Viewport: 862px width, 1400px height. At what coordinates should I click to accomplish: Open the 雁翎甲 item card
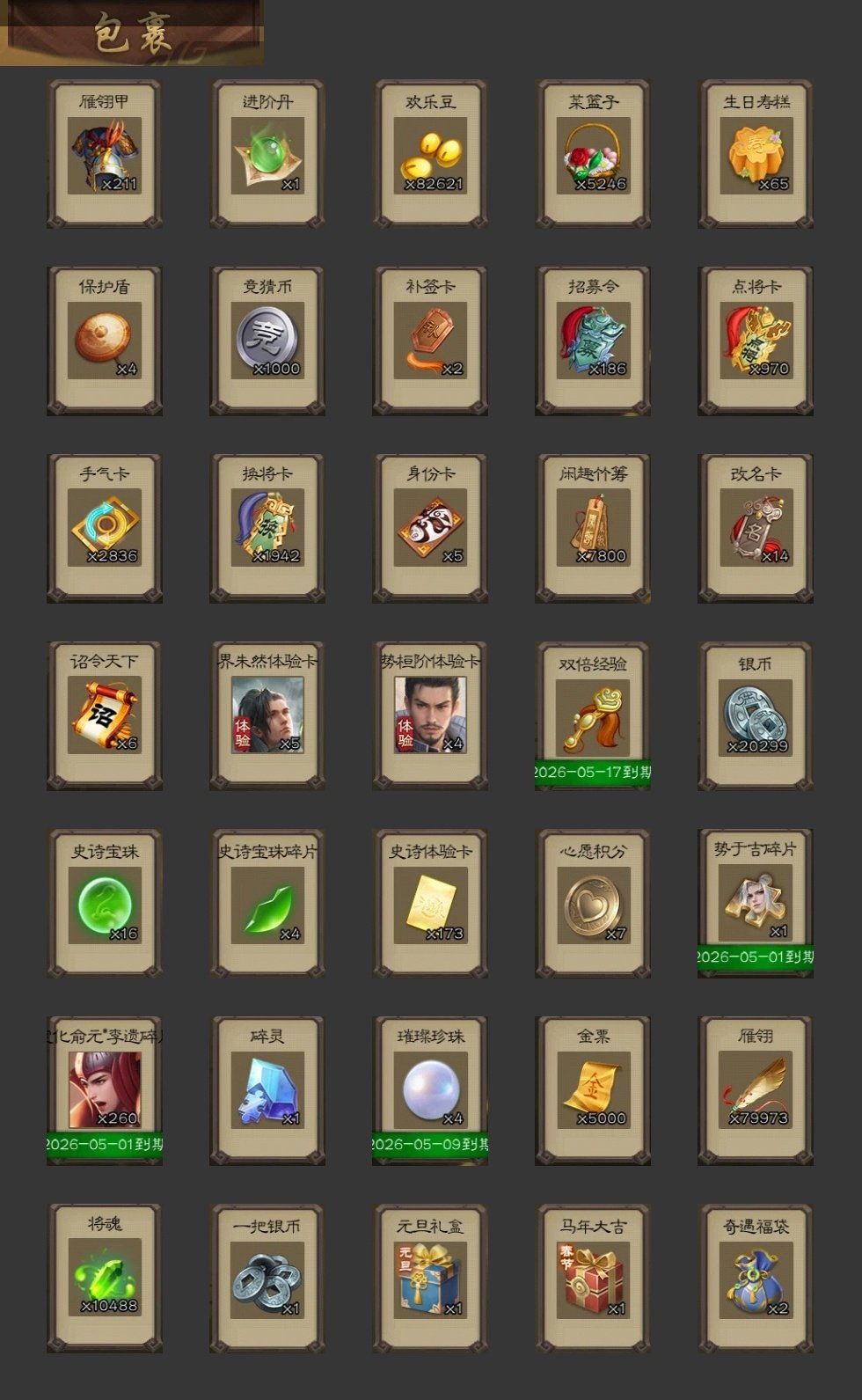point(105,155)
